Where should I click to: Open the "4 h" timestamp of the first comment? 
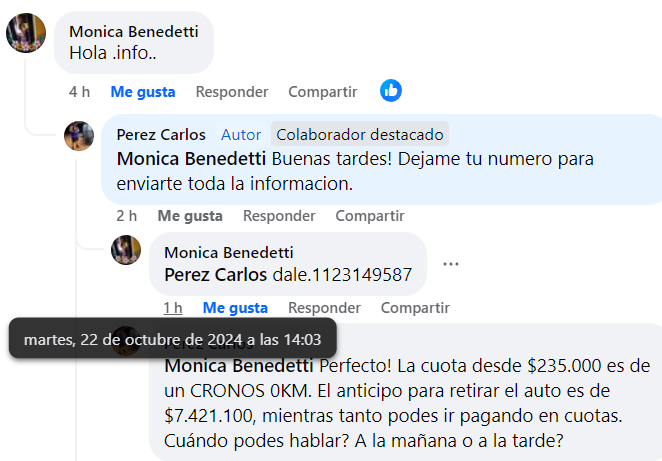(x=80, y=91)
